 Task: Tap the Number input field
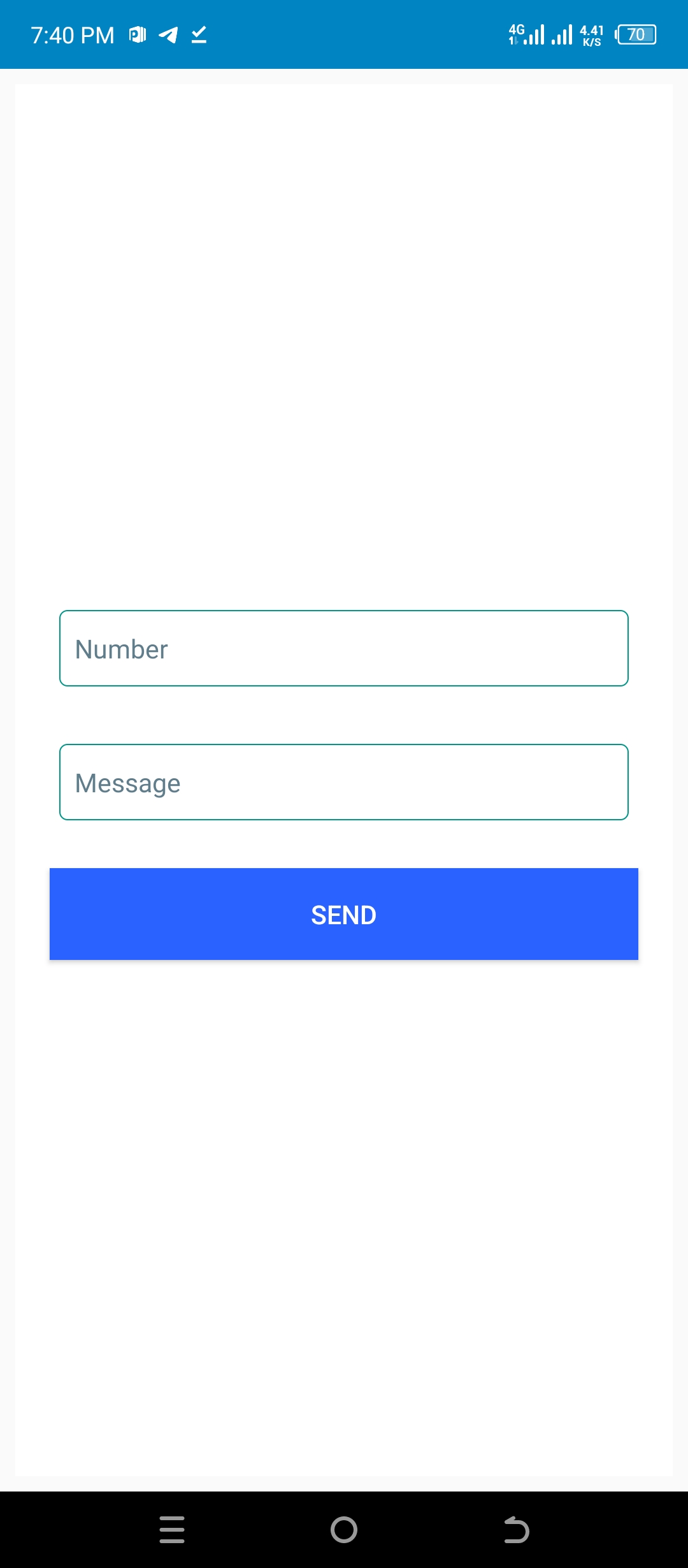click(344, 648)
